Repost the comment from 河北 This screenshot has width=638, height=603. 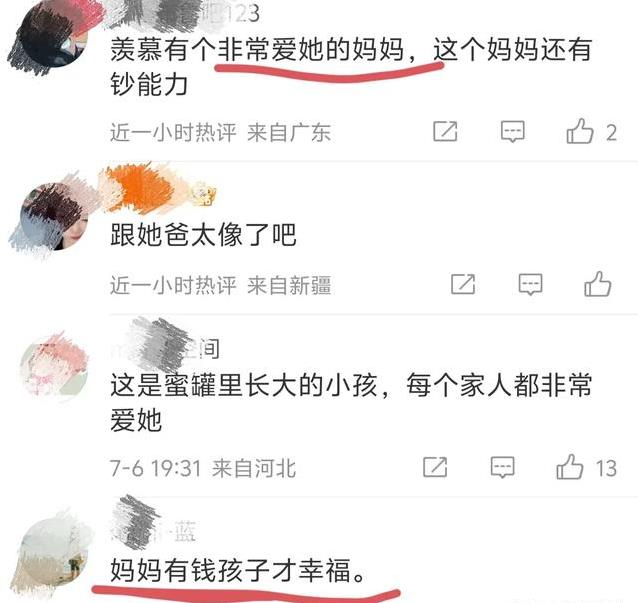pyautogui.click(x=435, y=467)
